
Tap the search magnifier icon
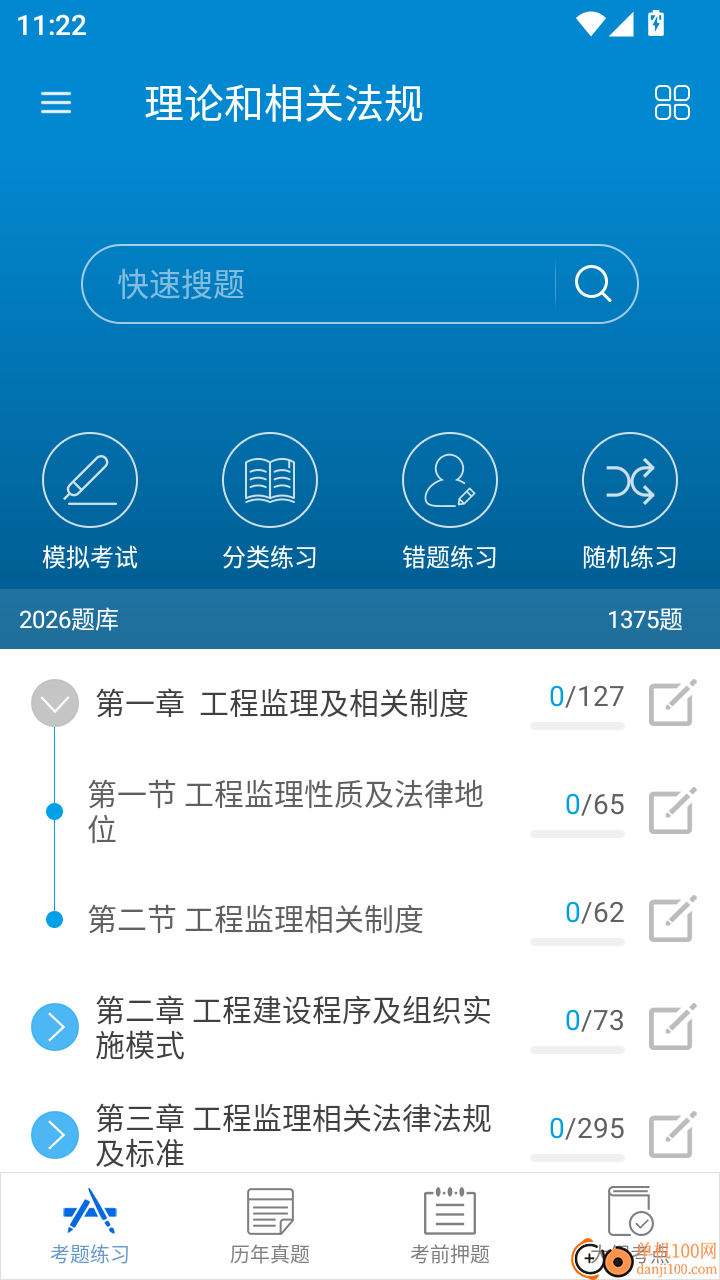594,284
